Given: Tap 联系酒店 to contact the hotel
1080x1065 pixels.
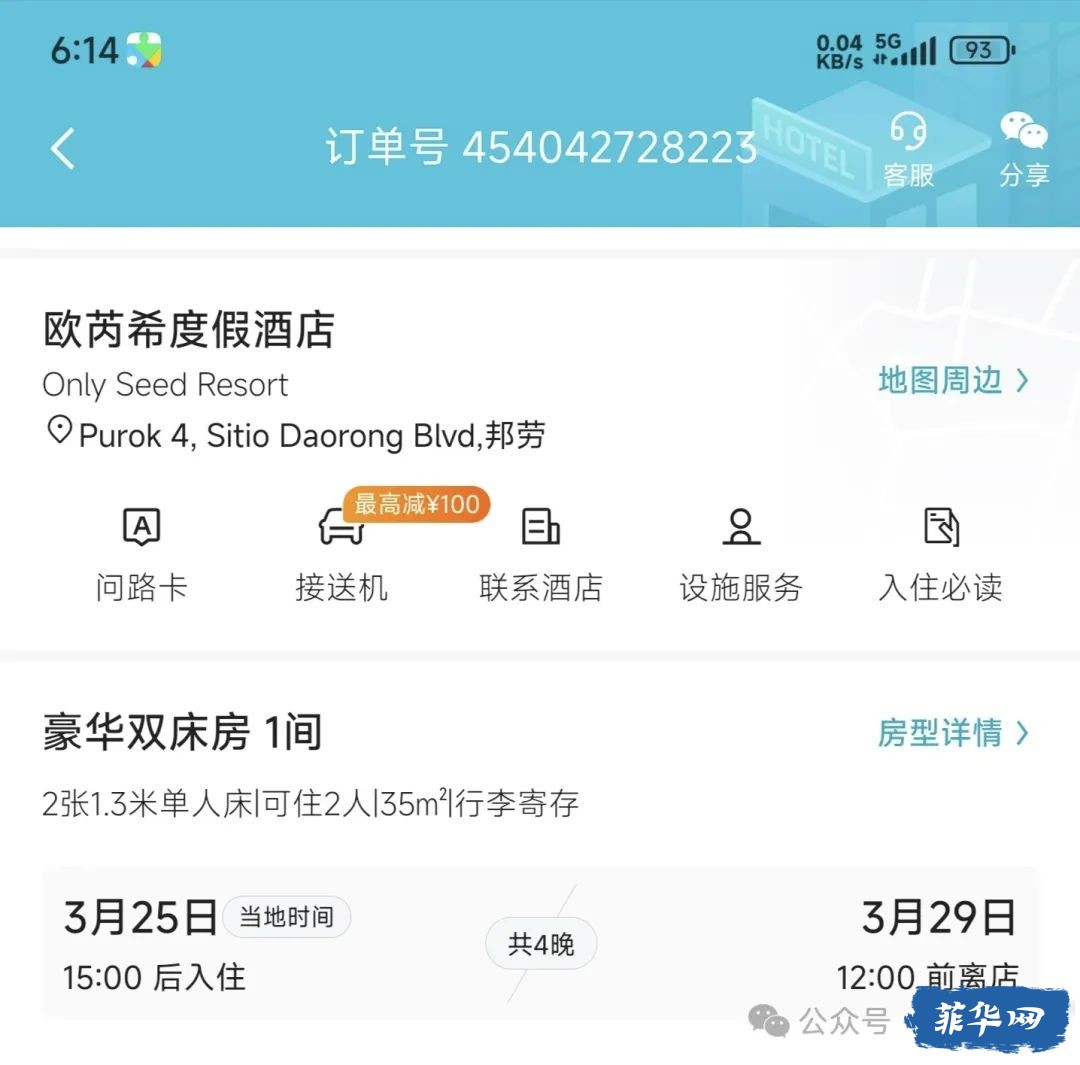Looking at the screenshot, I should pos(541,553).
